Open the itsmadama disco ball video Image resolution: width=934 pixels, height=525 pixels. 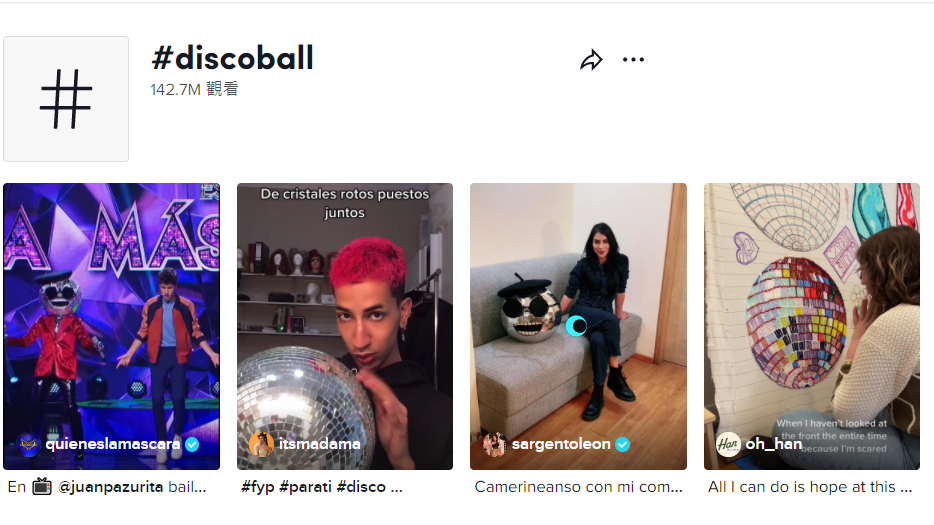coord(344,326)
